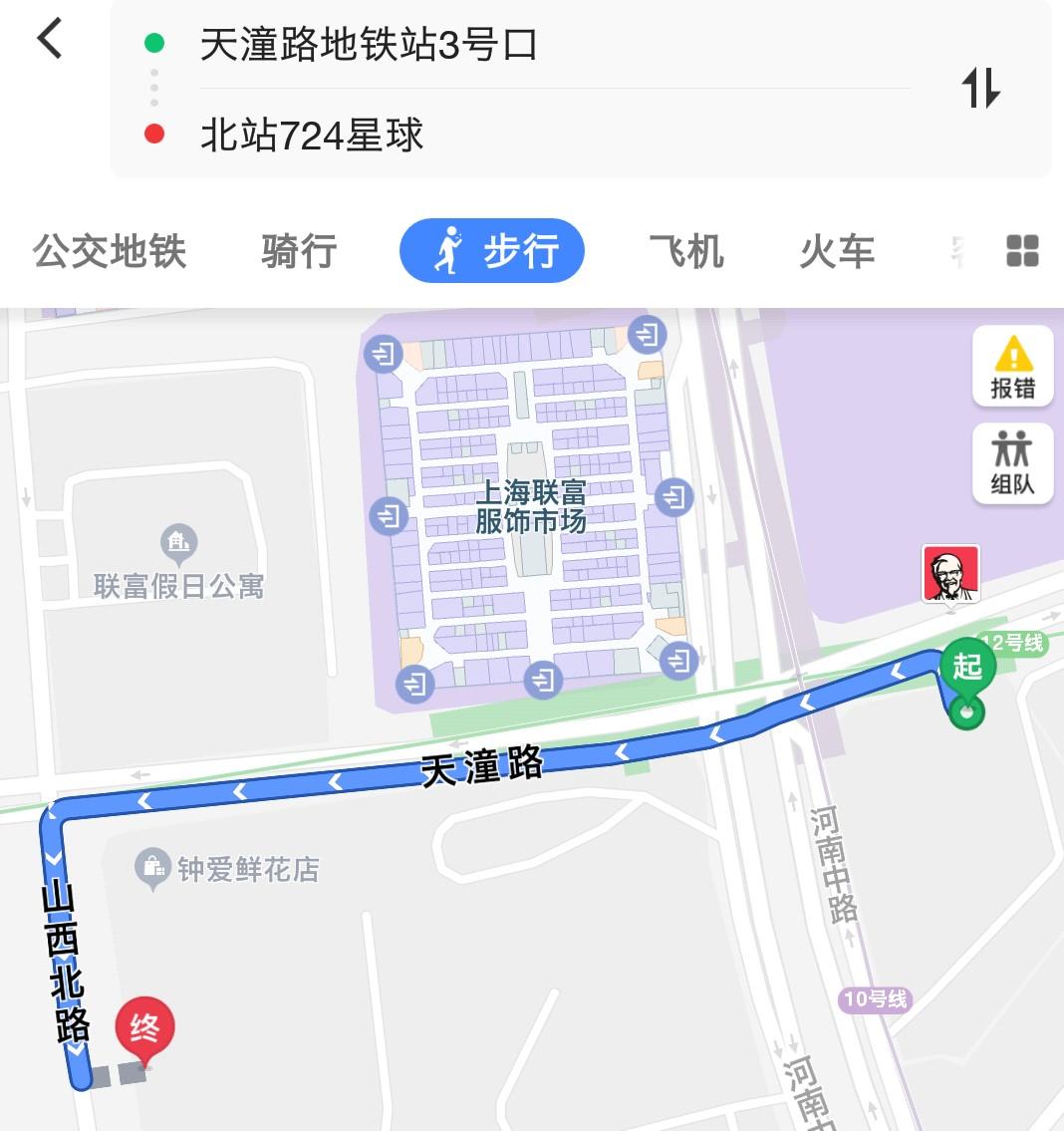The height and width of the screenshot is (1131, 1064).
Task: Select the 步行 walking tab
Action: (x=492, y=251)
